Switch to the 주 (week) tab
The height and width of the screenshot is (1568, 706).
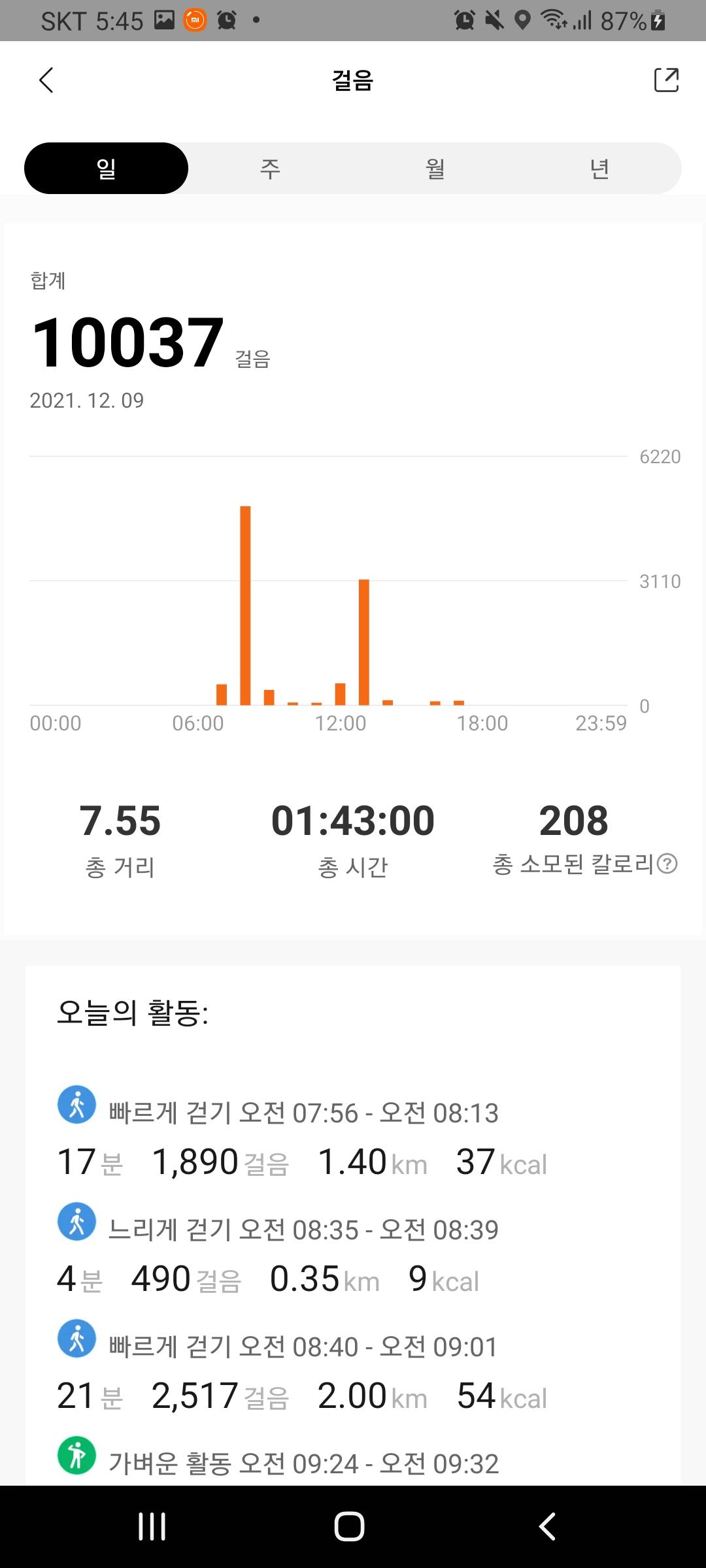pyautogui.click(x=270, y=169)
